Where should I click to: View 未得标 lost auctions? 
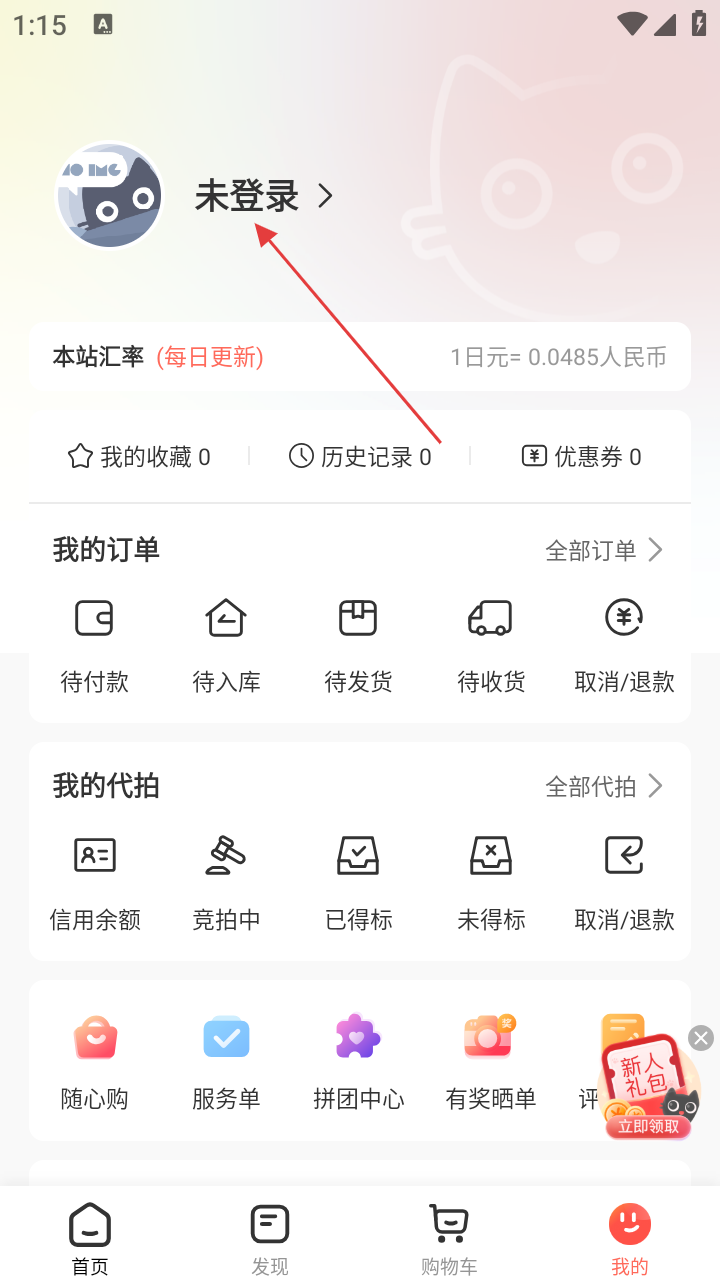click(x=490, y=880)
